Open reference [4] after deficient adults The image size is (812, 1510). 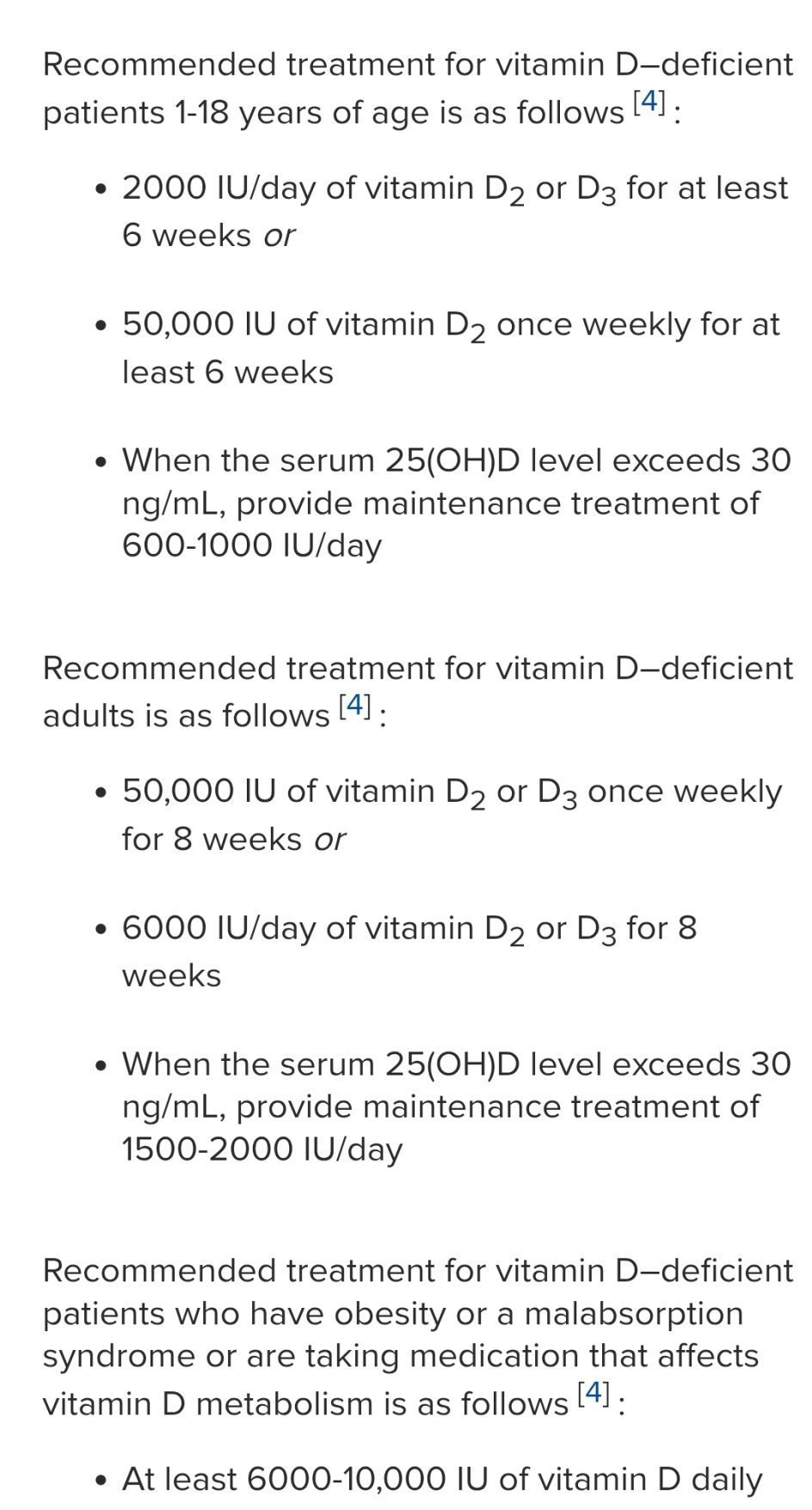pos(355,706)
